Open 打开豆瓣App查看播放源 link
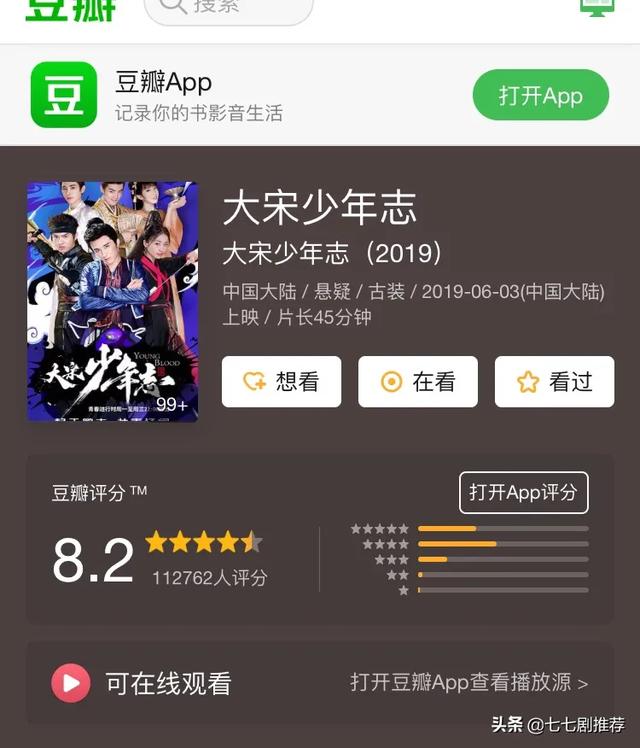Image resolution: width=640 pixels, height=748 pixels. (x=468, y=682)
